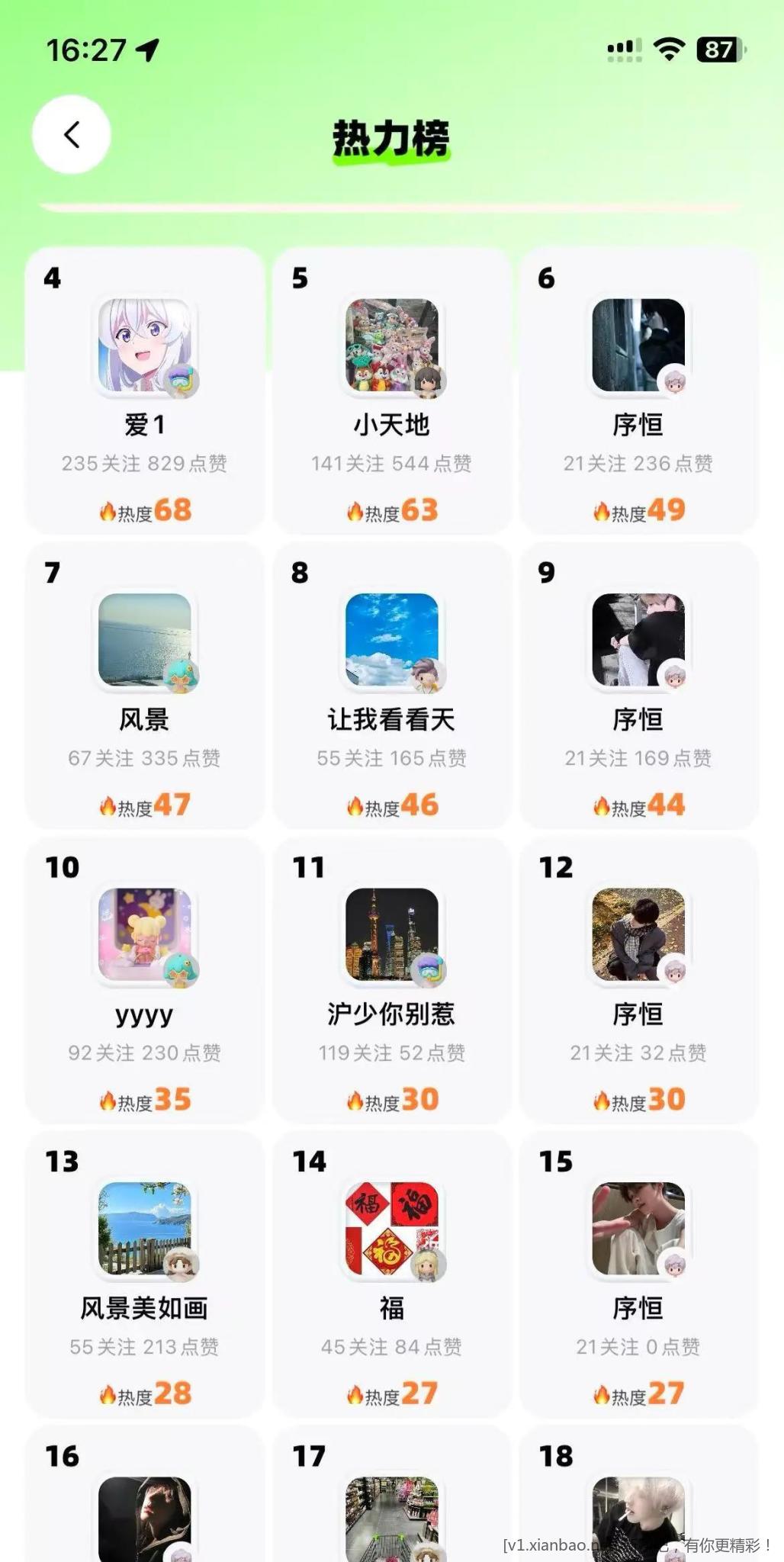Select rank 6 序恒 card
Viewport: 784px width, 1562px height.
coord(638,390)
